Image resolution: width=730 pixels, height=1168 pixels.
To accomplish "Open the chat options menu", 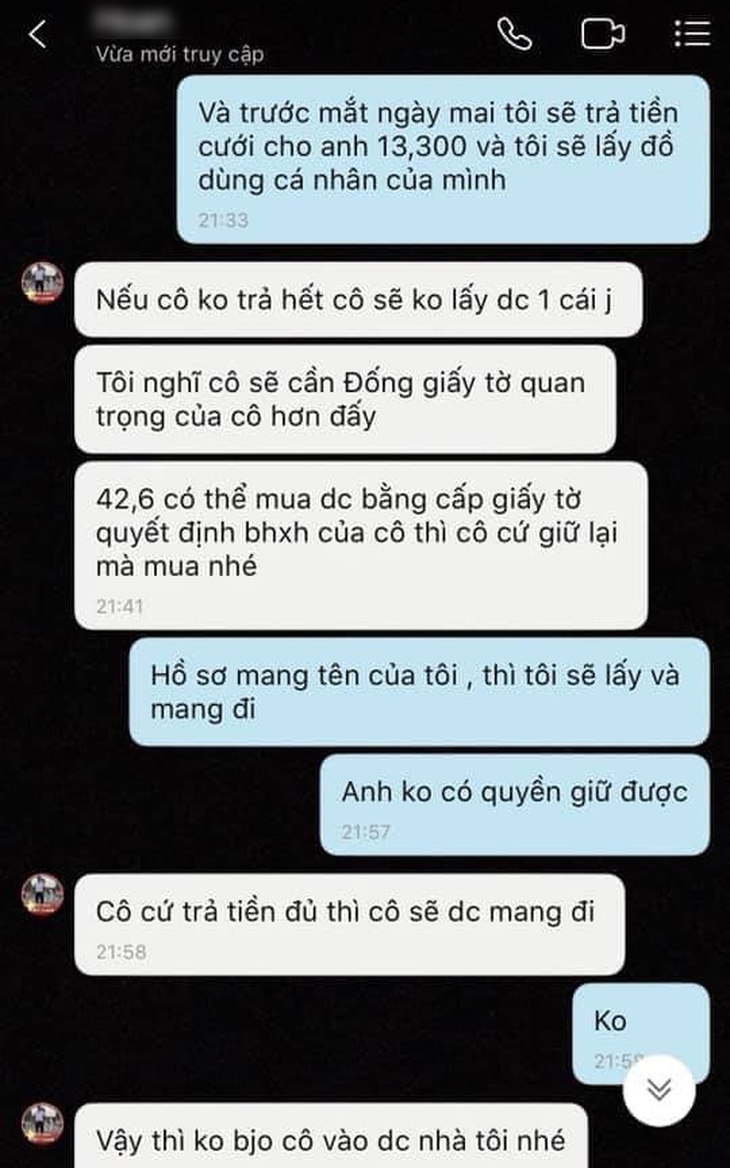I will tap(691, 34).
